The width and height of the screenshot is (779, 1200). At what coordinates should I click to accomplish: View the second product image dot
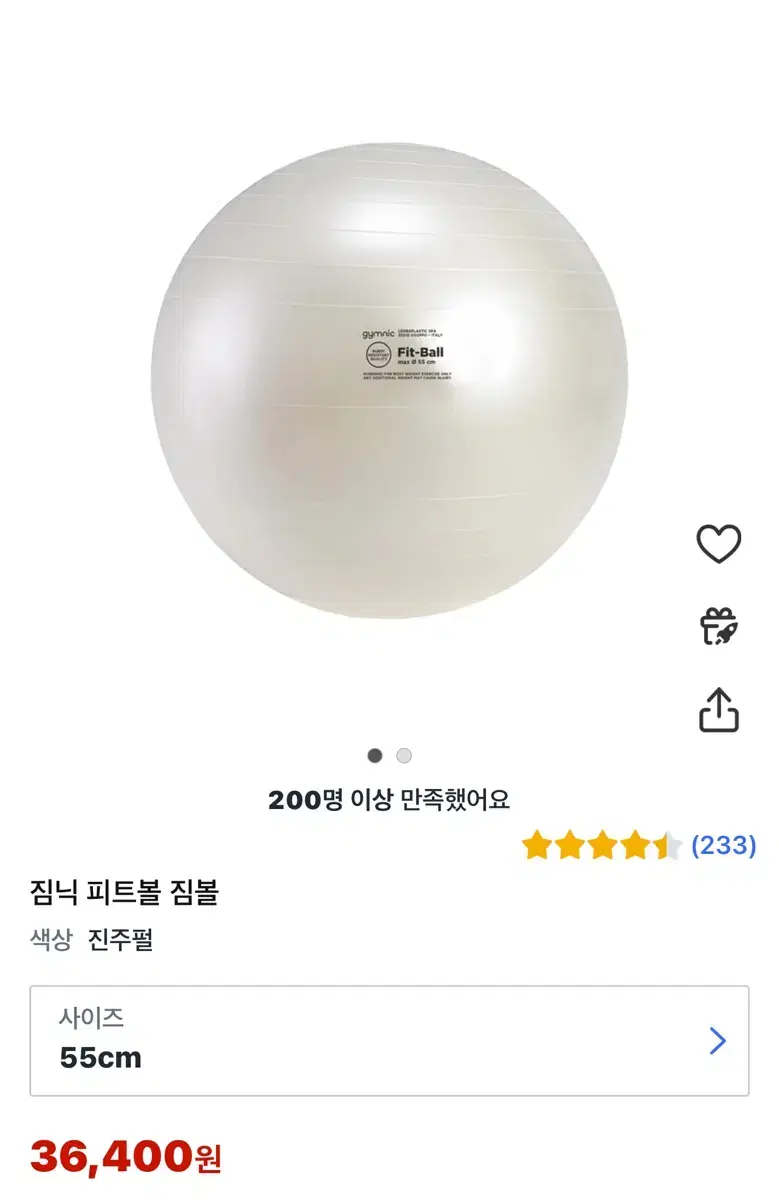click(404, 755)
